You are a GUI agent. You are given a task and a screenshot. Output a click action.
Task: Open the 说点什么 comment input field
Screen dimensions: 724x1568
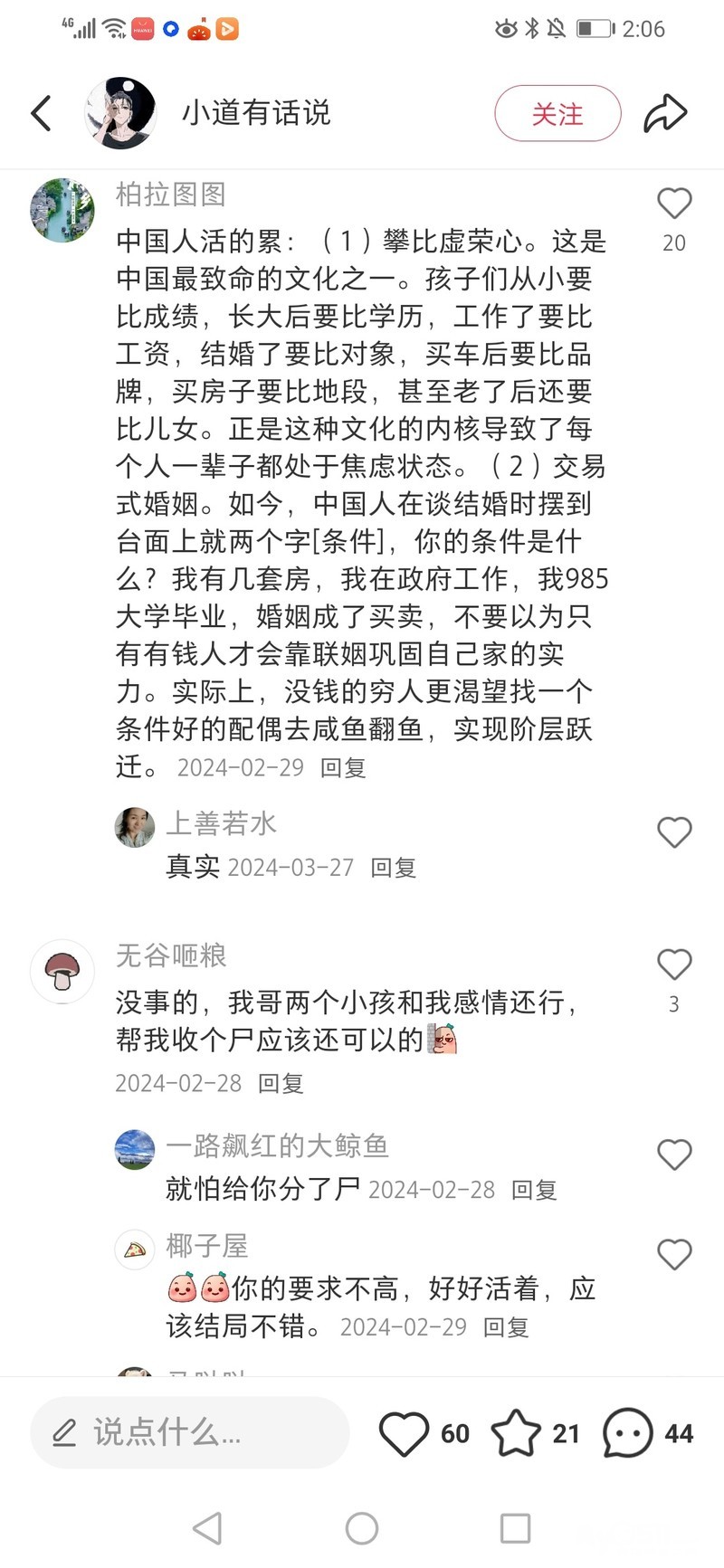190,1432
